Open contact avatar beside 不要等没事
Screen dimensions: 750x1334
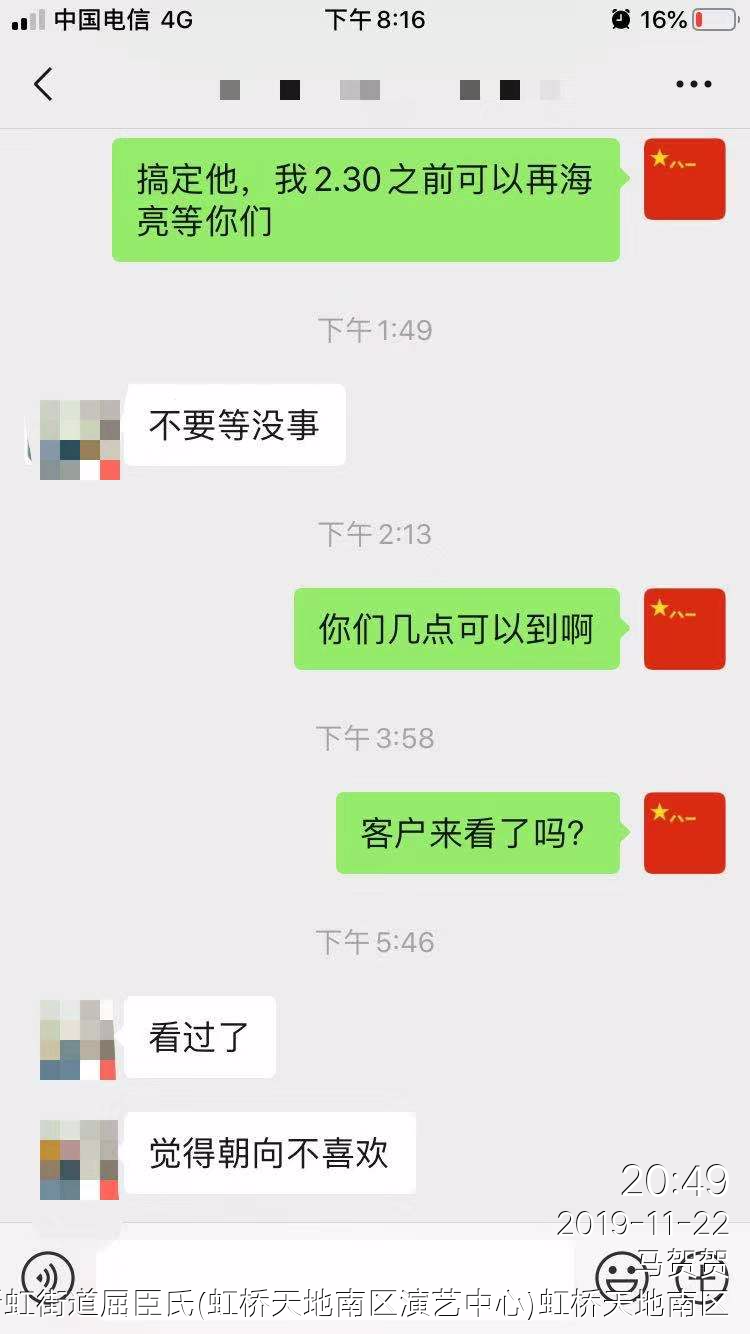80,440
